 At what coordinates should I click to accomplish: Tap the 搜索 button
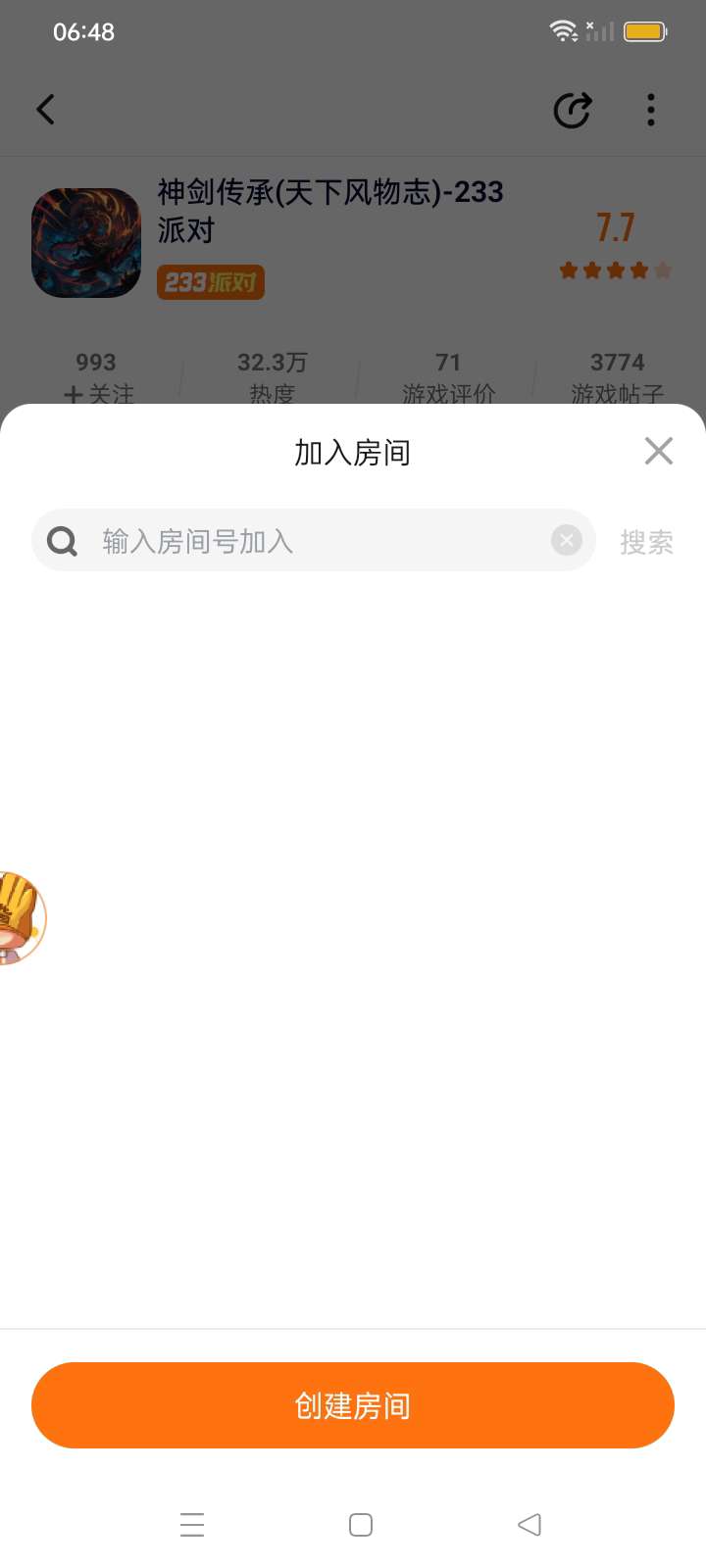[646, 542]
